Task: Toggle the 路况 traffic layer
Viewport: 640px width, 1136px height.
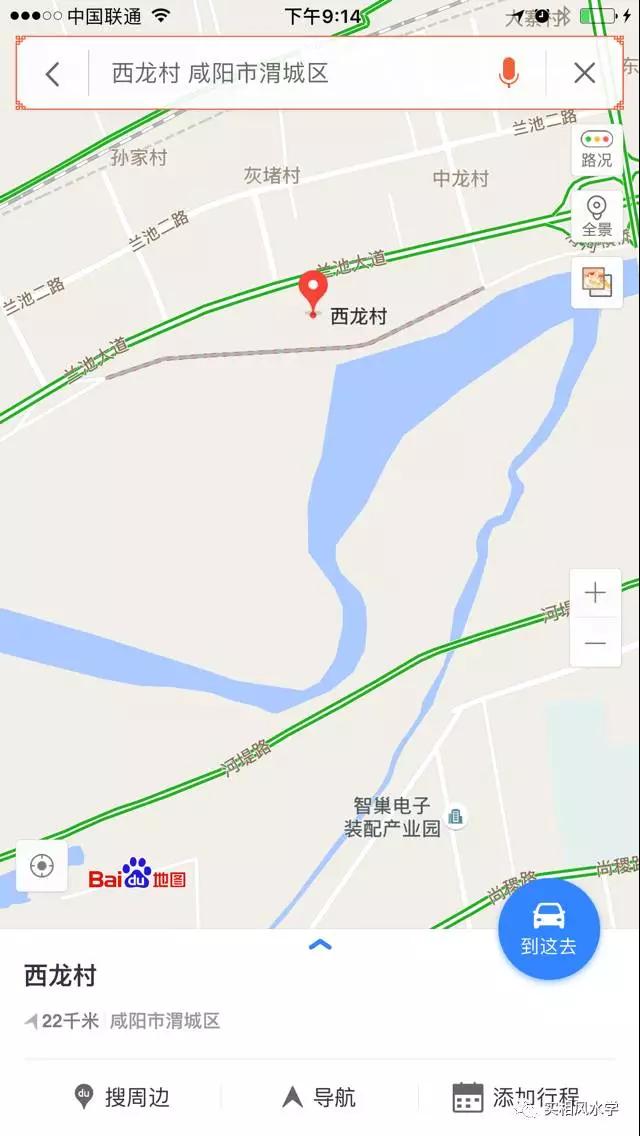Action: click(596, 150)
